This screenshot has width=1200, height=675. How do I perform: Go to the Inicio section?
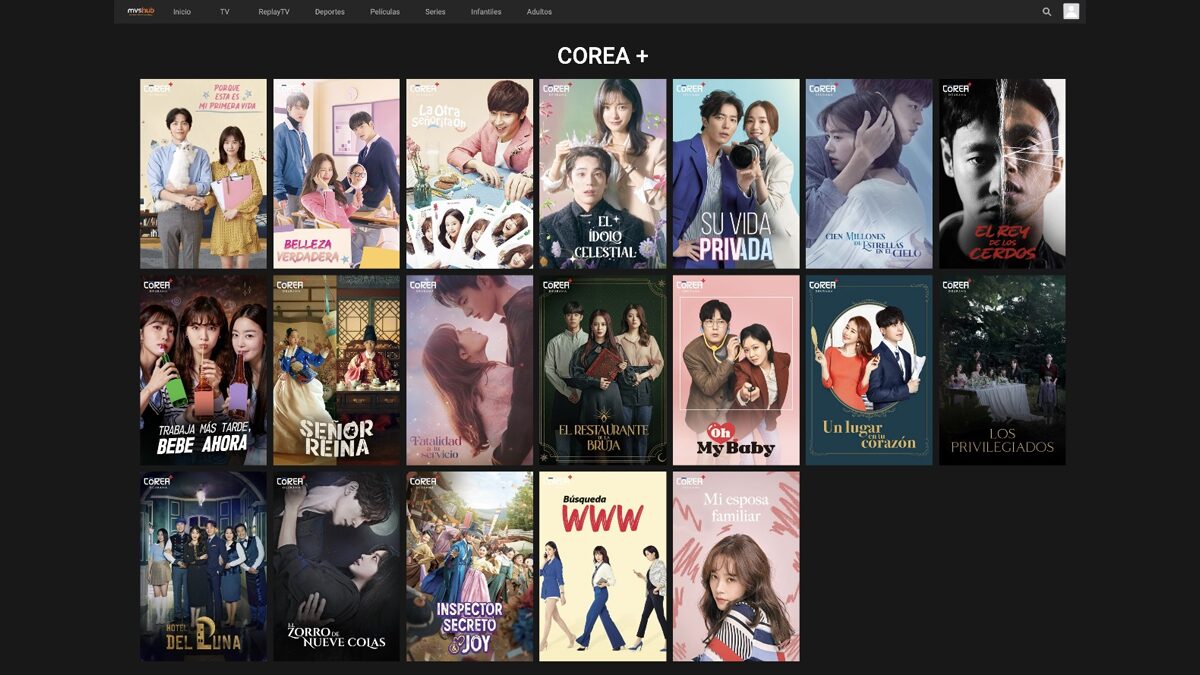click(181, 12)
